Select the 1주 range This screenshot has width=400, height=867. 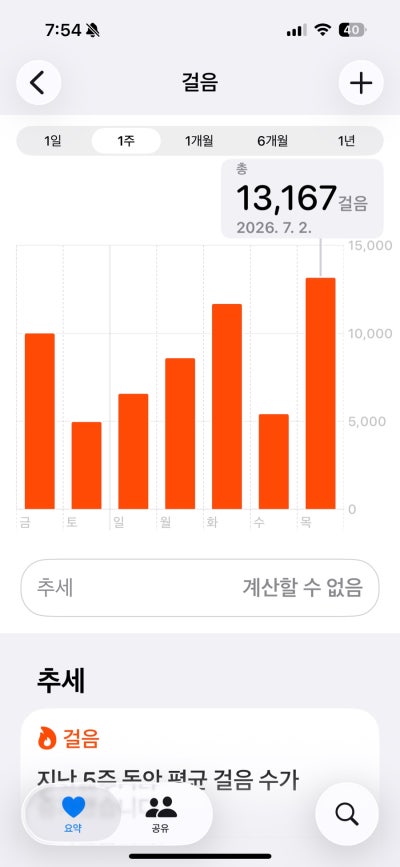[x=126, y=141]
